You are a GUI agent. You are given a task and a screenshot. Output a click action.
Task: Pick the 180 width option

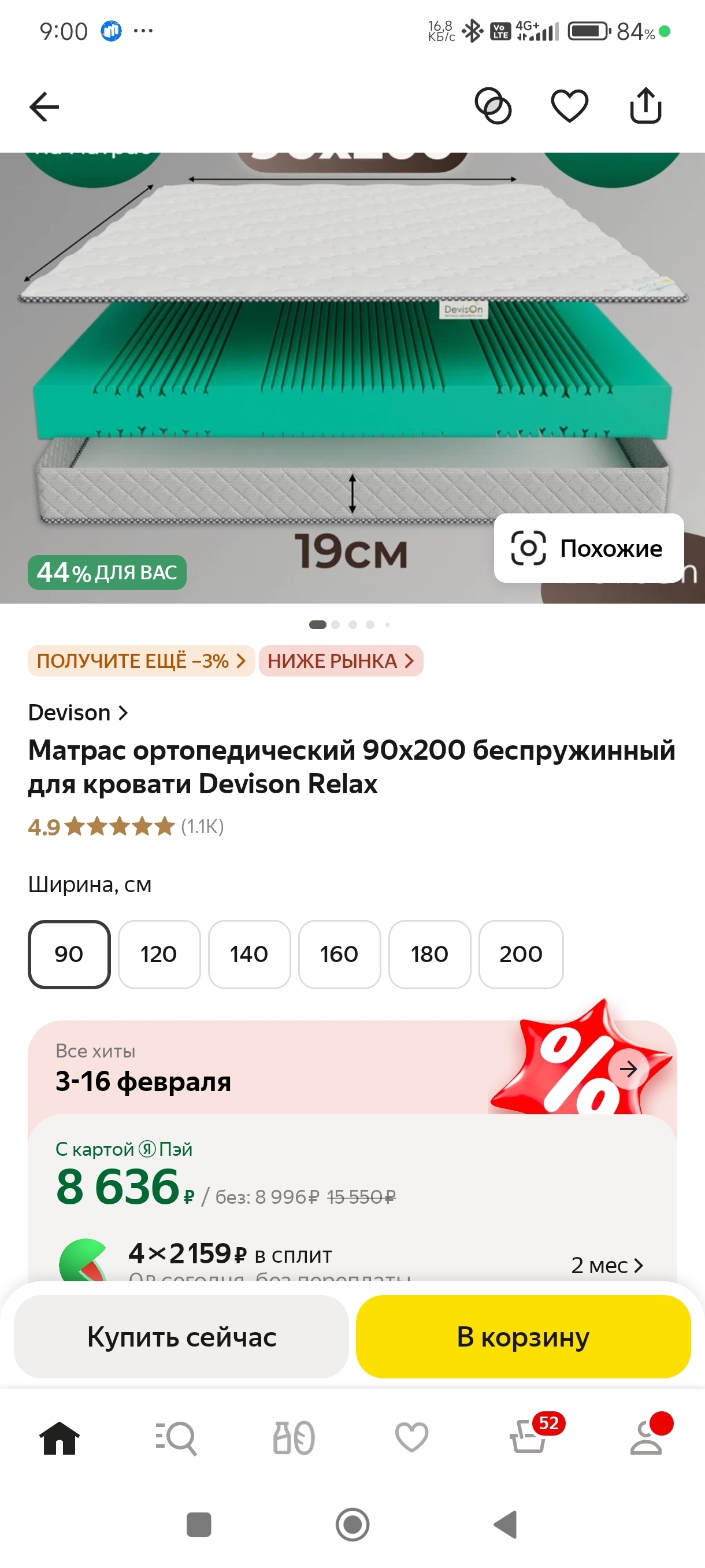coord(429,954)
